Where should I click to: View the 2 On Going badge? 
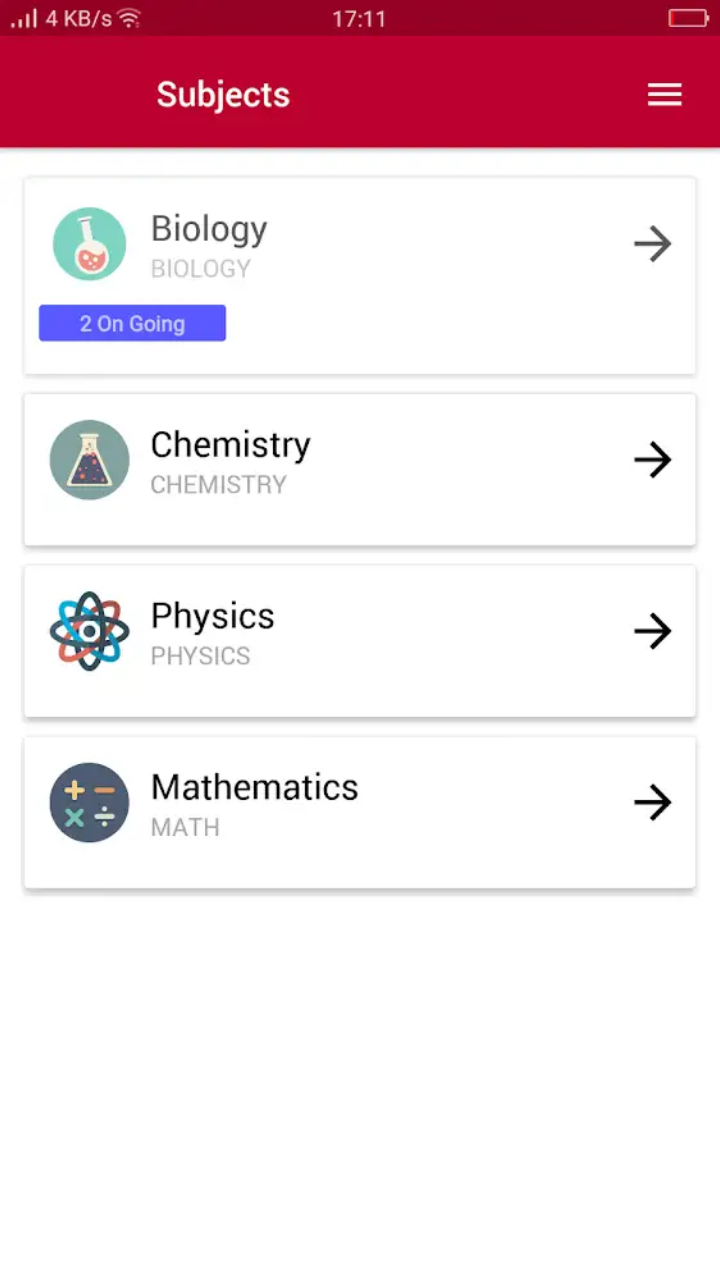[x=132, y=323]
